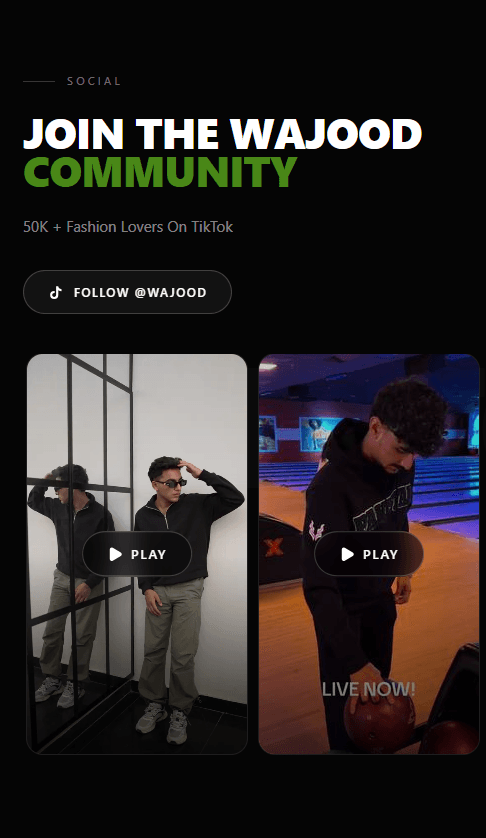Play the bowling alley video
This screenshot has height=838, width=486.
coord(369,554)
